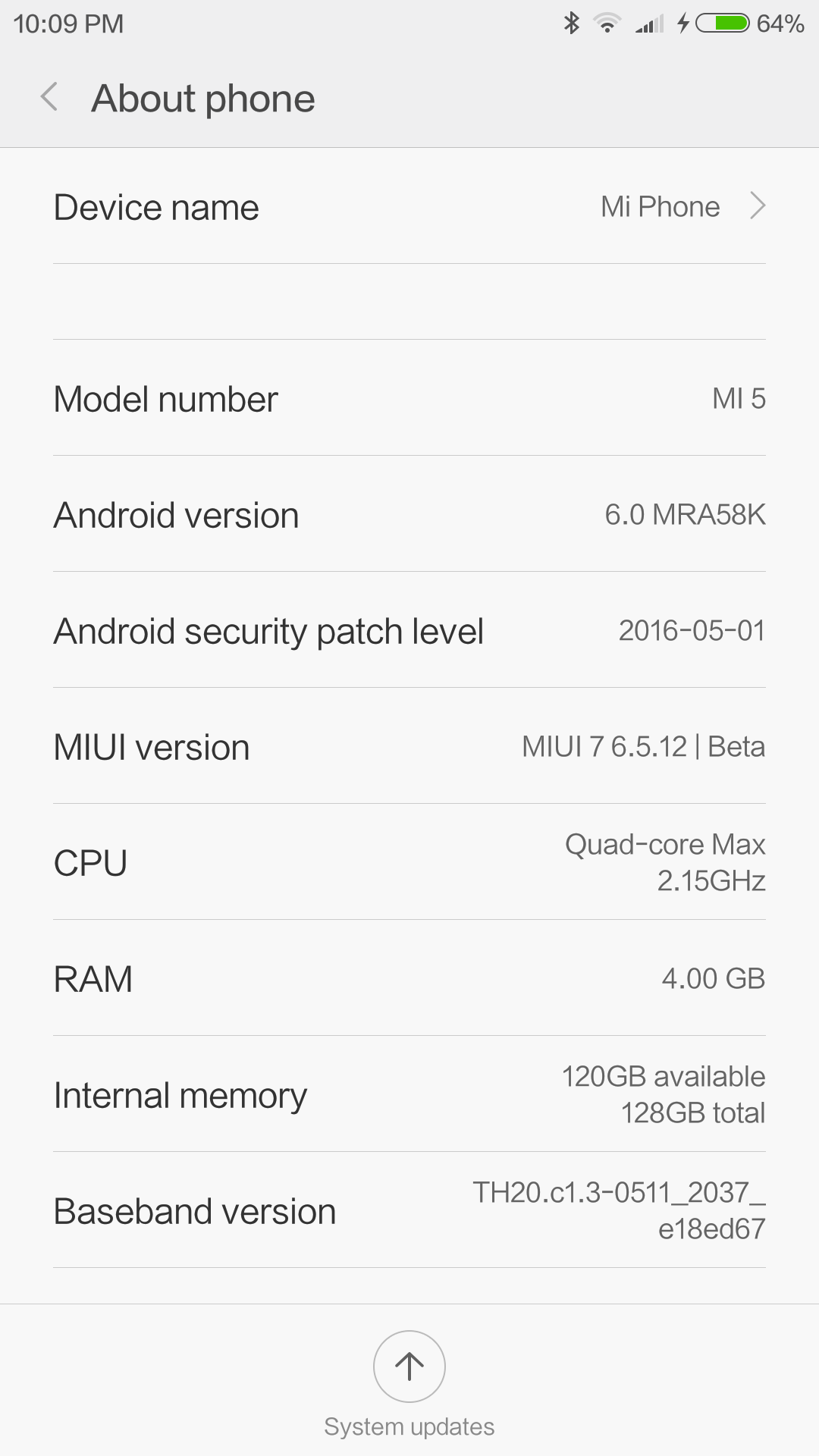Tap the MIUI version row

409,747
